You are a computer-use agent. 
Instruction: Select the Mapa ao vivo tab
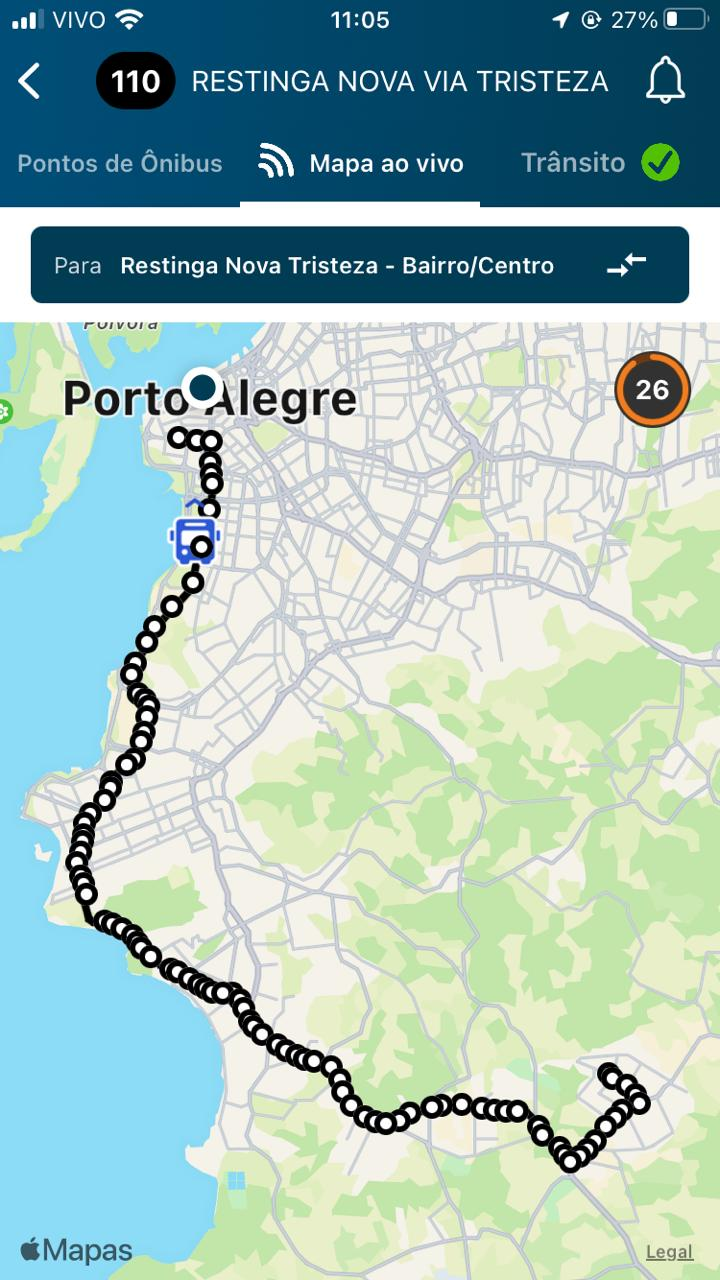click(361, 163)
